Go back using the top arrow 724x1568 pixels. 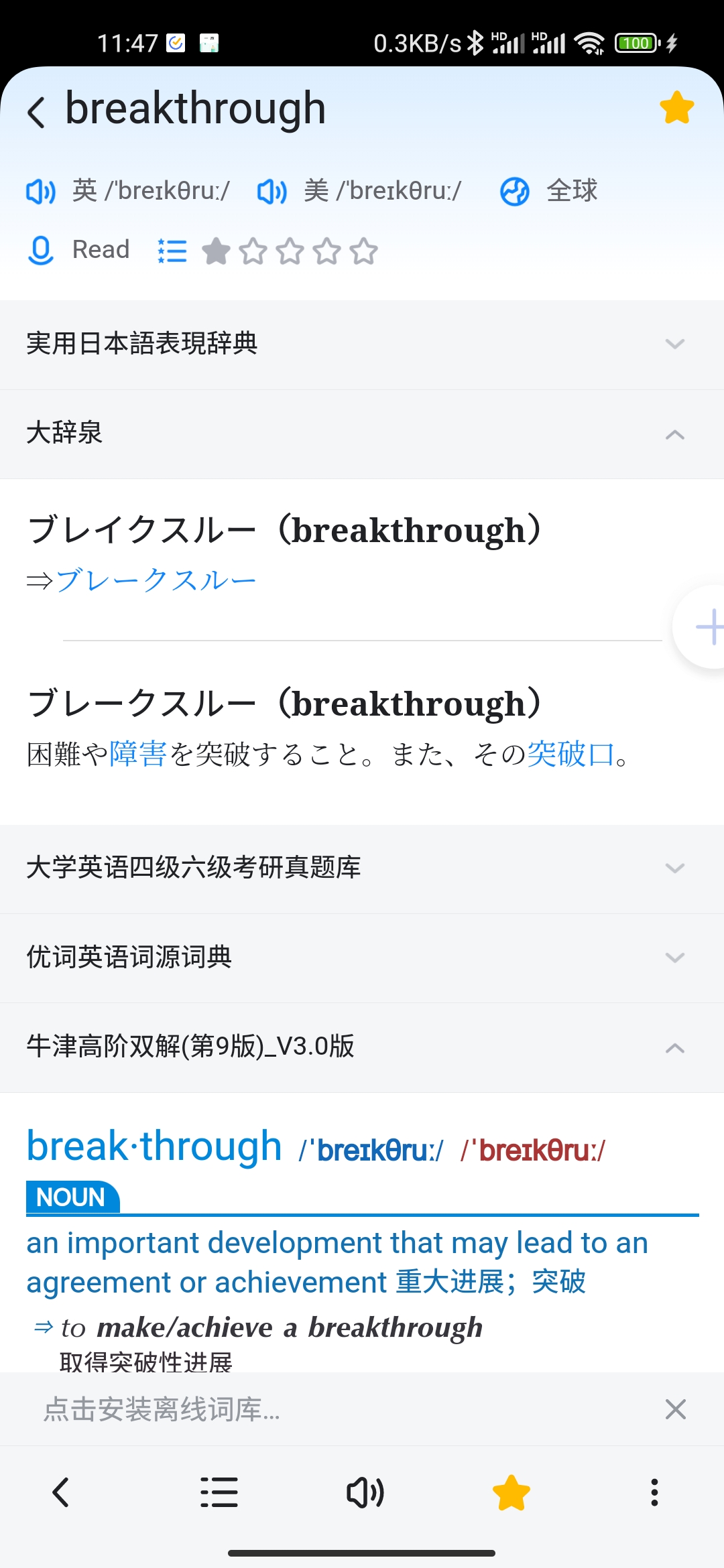click(x=37, y=111)
